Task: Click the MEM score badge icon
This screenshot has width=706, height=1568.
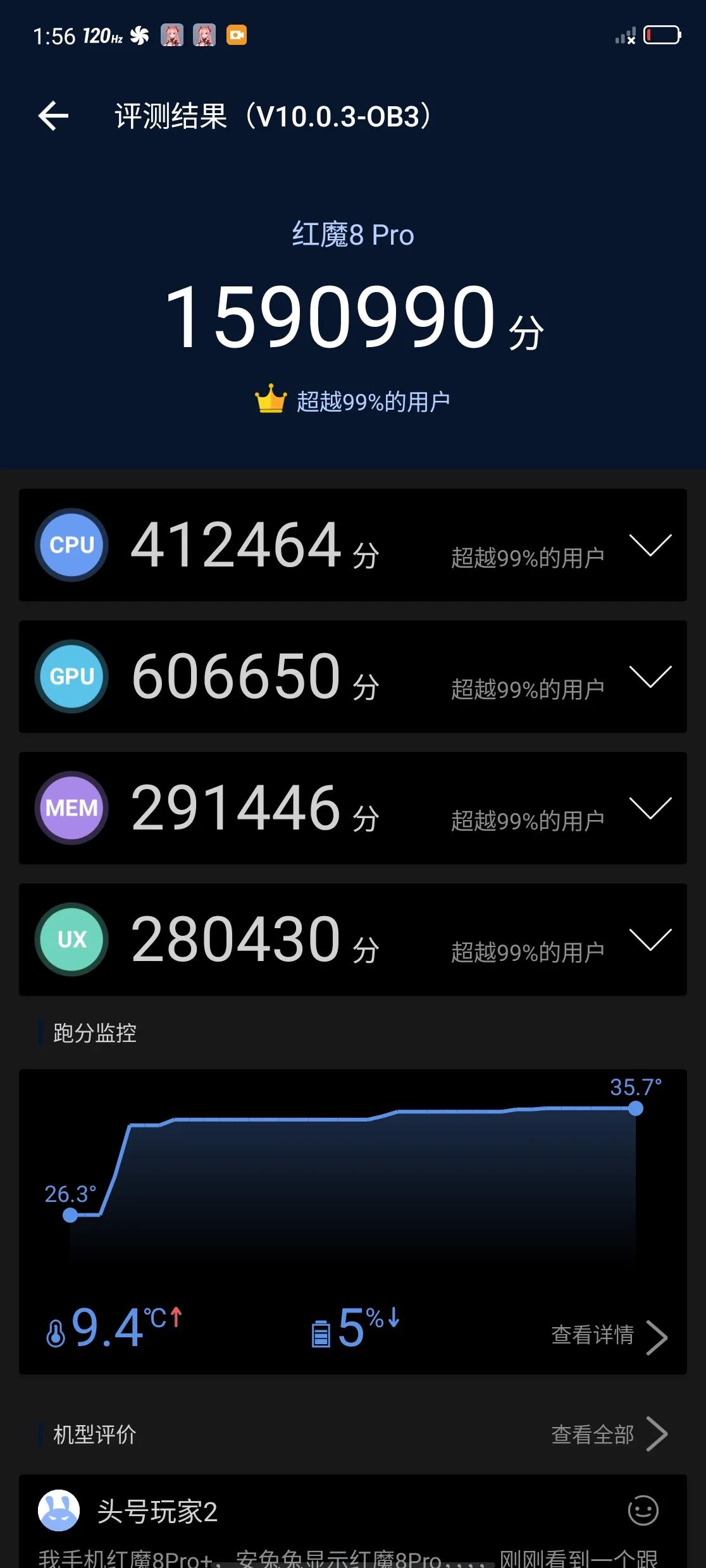Action: (x=71, y=808)
